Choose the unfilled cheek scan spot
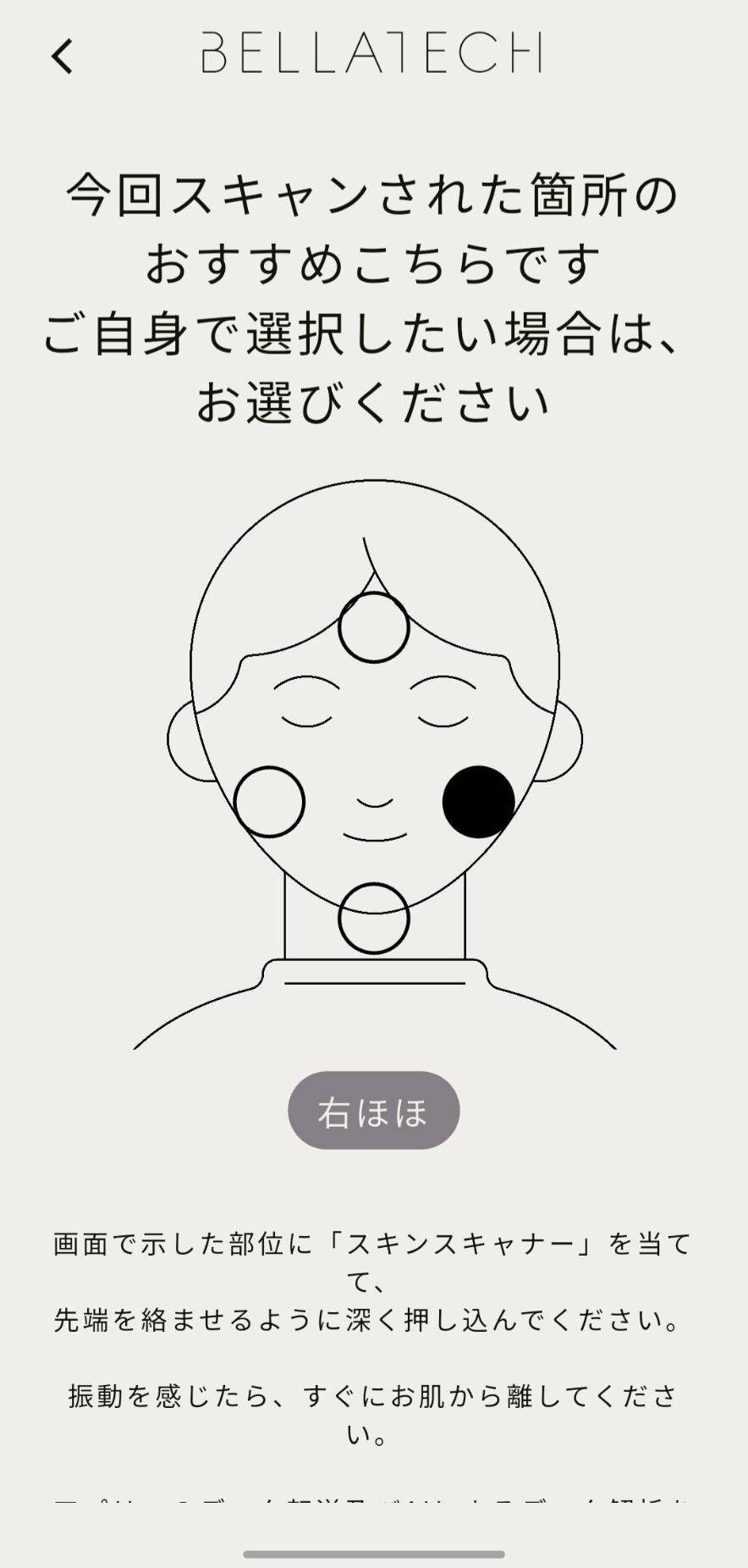The height and width of the screenshot is (1568, 748). (269, 802)
